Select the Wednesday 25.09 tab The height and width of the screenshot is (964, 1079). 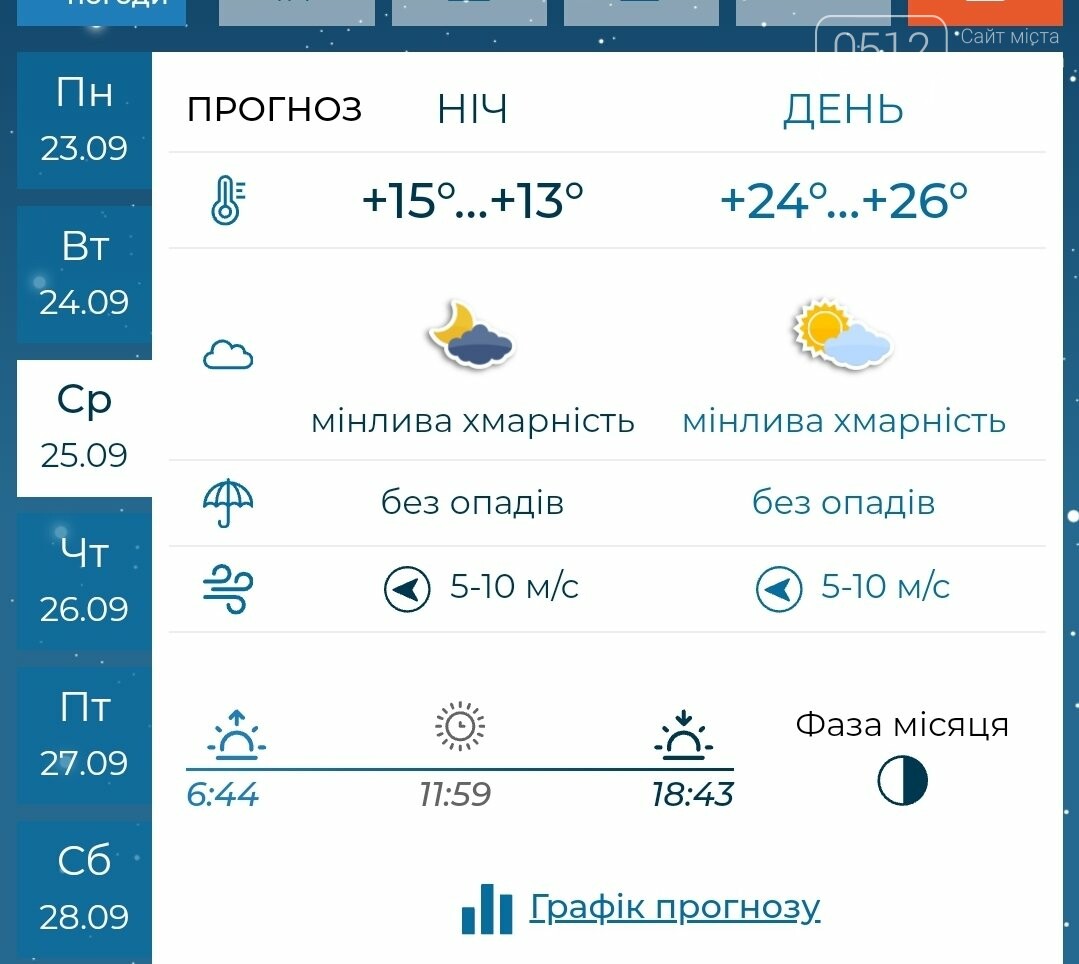click(84, 428)
